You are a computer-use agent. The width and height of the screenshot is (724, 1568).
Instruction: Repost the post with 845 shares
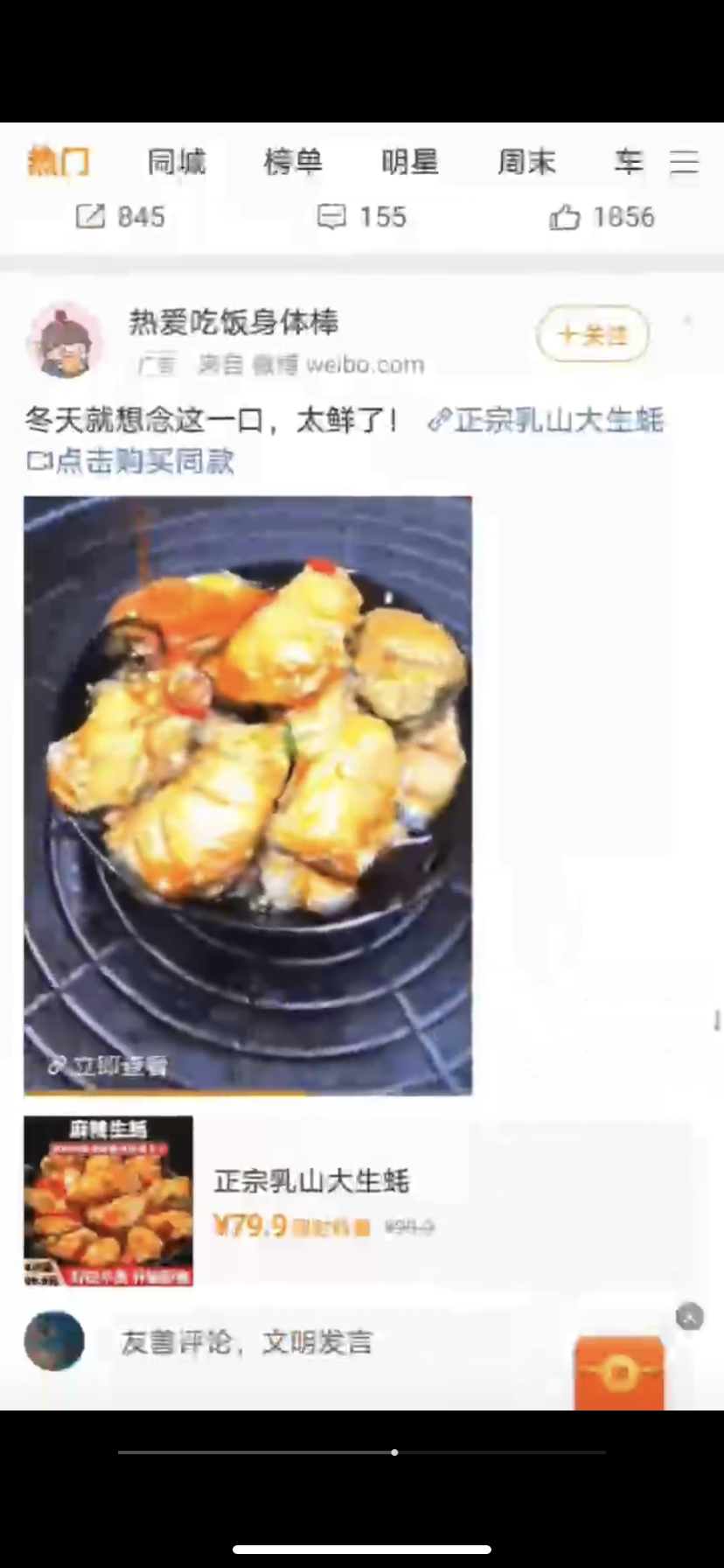pos(121,217)
